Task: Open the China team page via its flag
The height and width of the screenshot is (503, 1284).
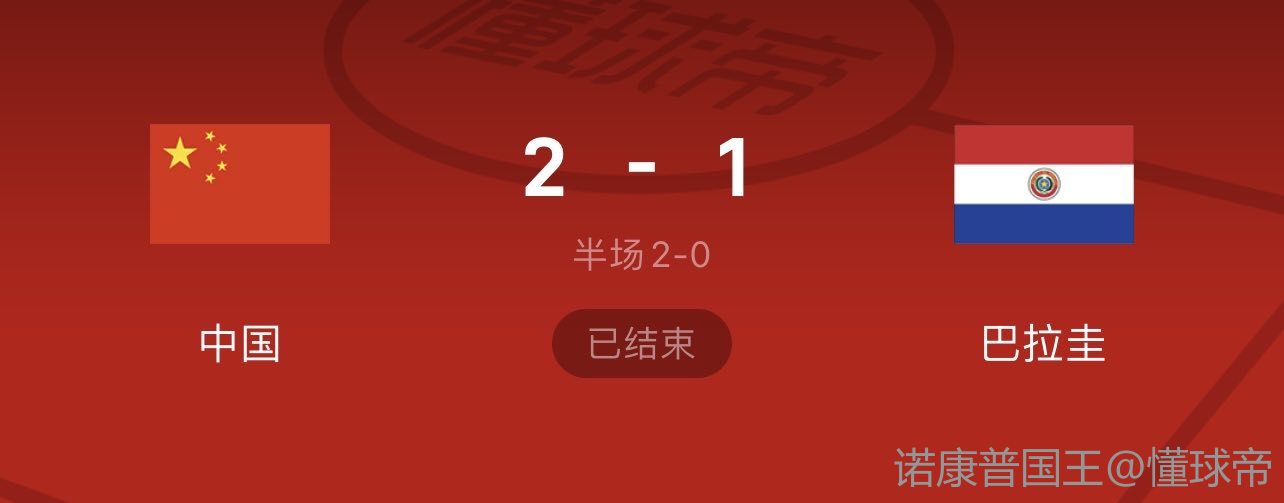Action: click(240, 184)
